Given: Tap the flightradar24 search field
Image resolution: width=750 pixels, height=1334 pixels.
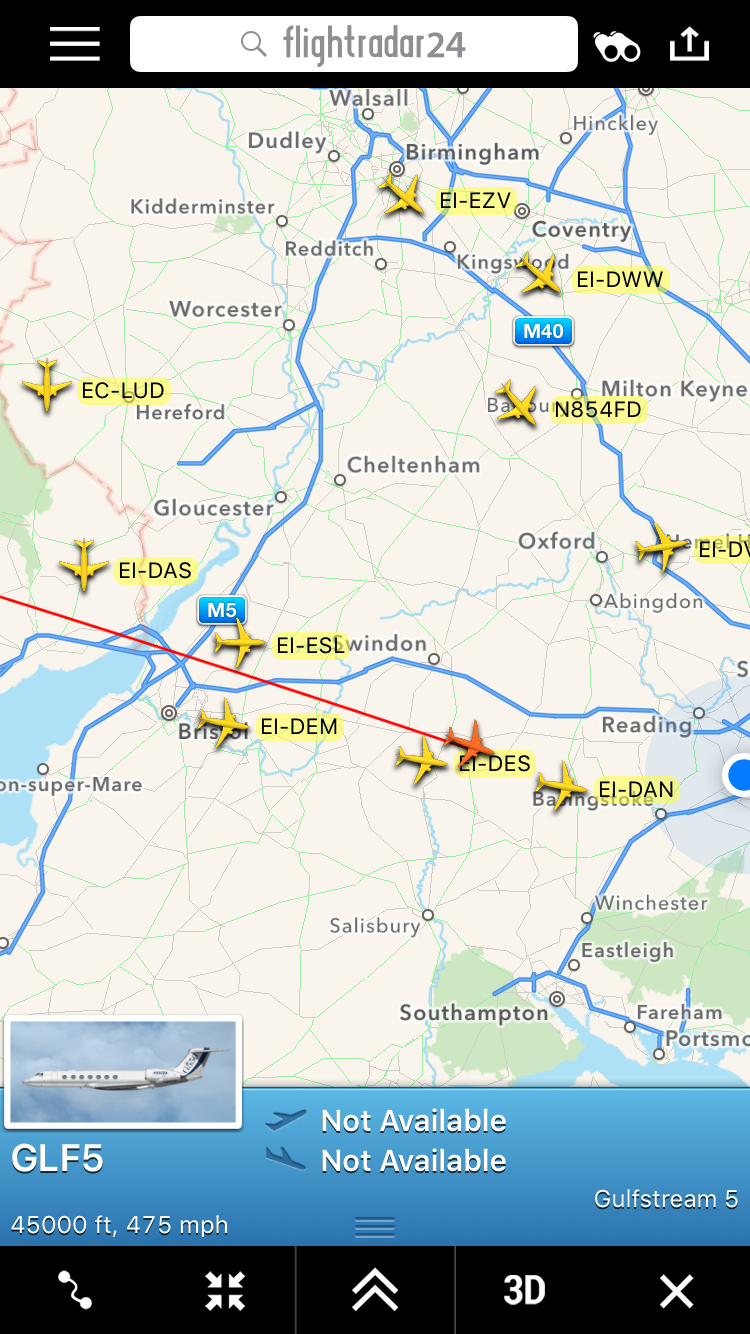Looking at the screenshot, I should [x=354, y=45].
